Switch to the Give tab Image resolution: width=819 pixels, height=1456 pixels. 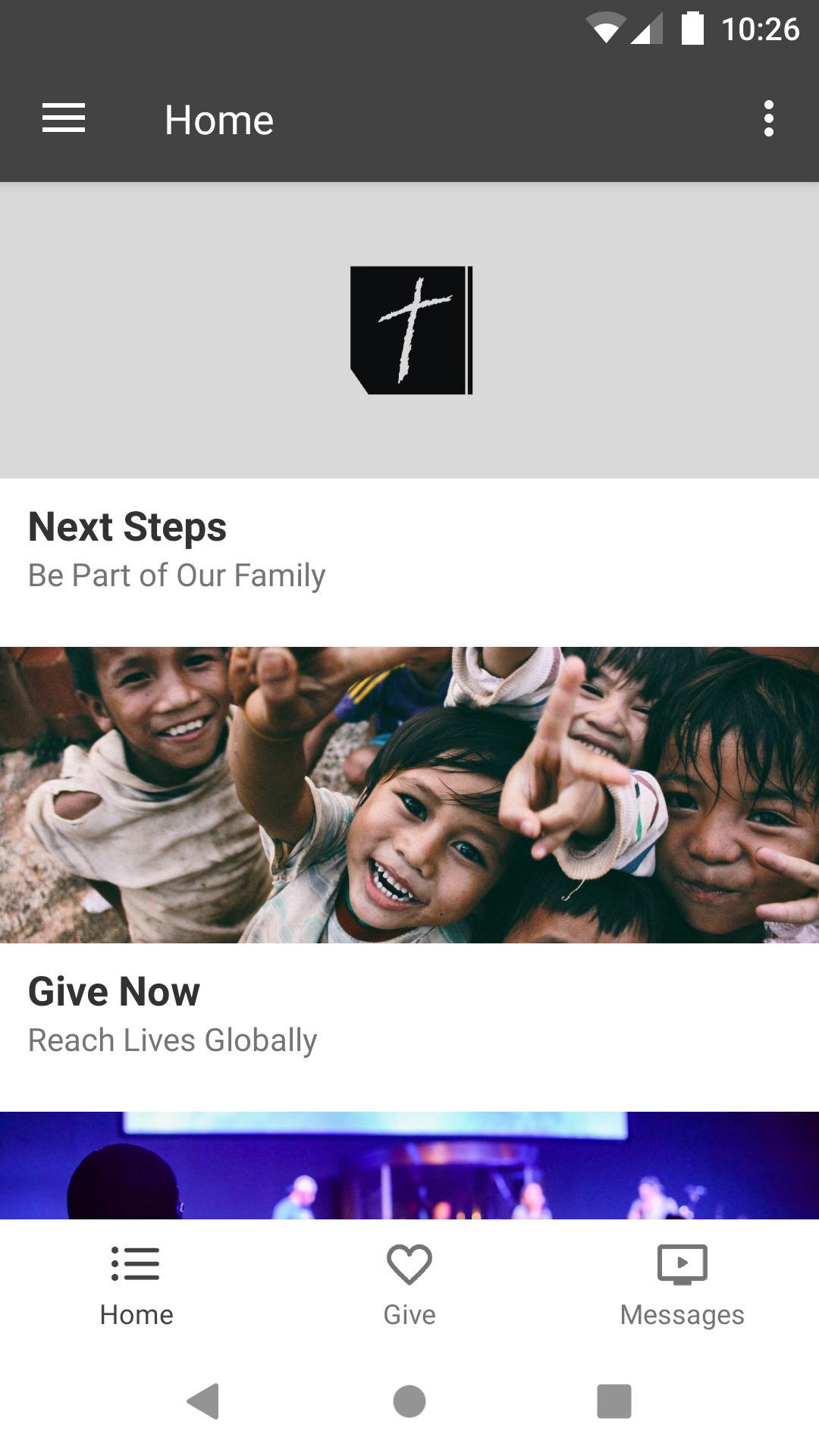409,1287
